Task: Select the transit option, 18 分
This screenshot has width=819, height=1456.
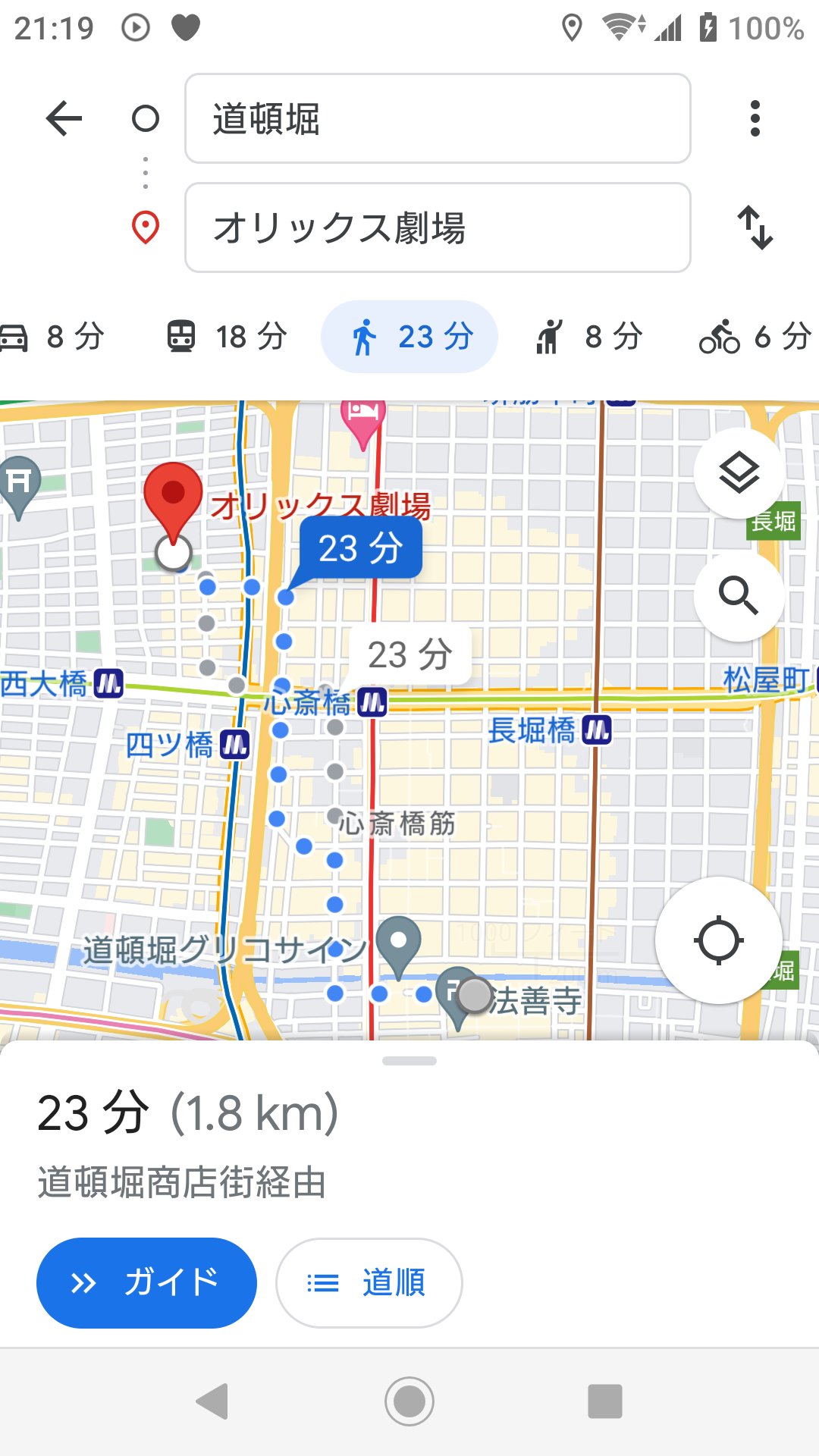Action: pos(227,337)
